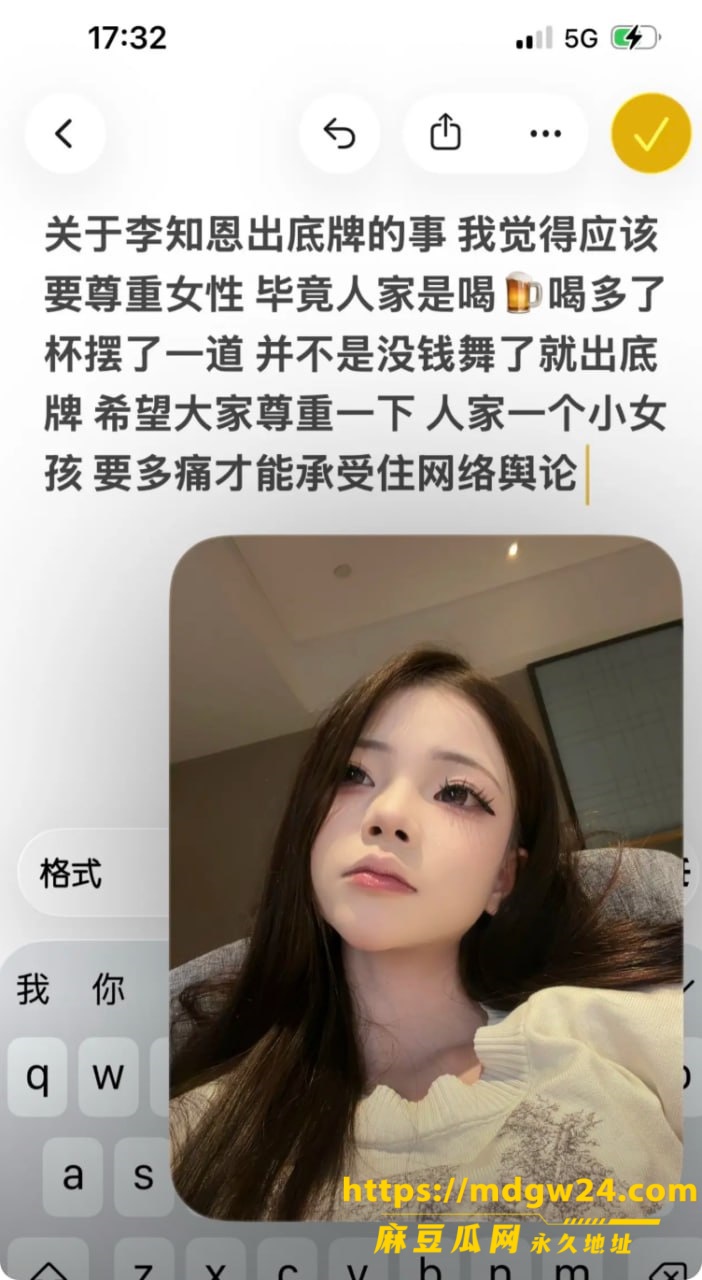
Task: Undo the last edit
Action: [x=340, y=133]
